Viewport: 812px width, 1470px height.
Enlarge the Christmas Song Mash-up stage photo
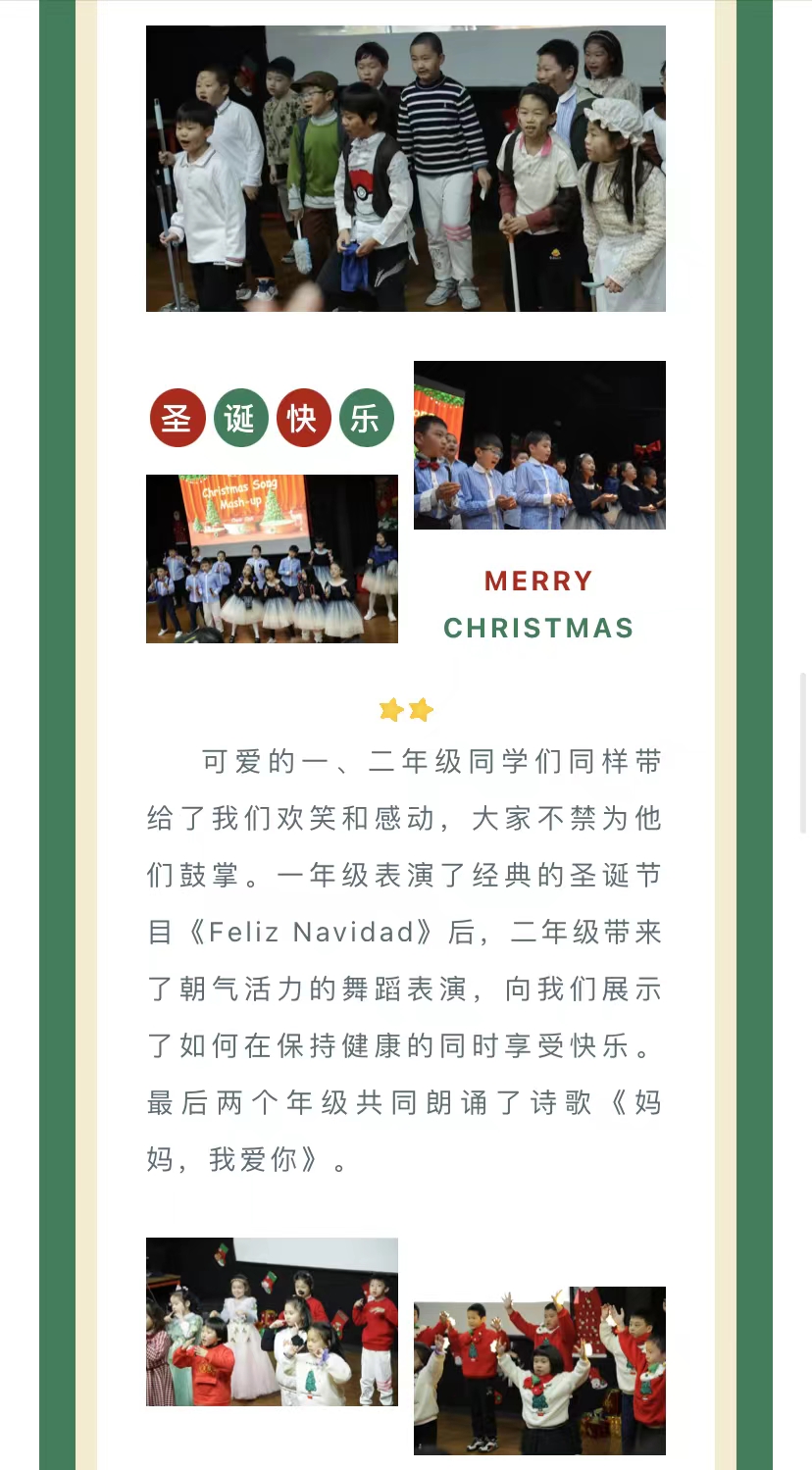click(x=272, y=559)
